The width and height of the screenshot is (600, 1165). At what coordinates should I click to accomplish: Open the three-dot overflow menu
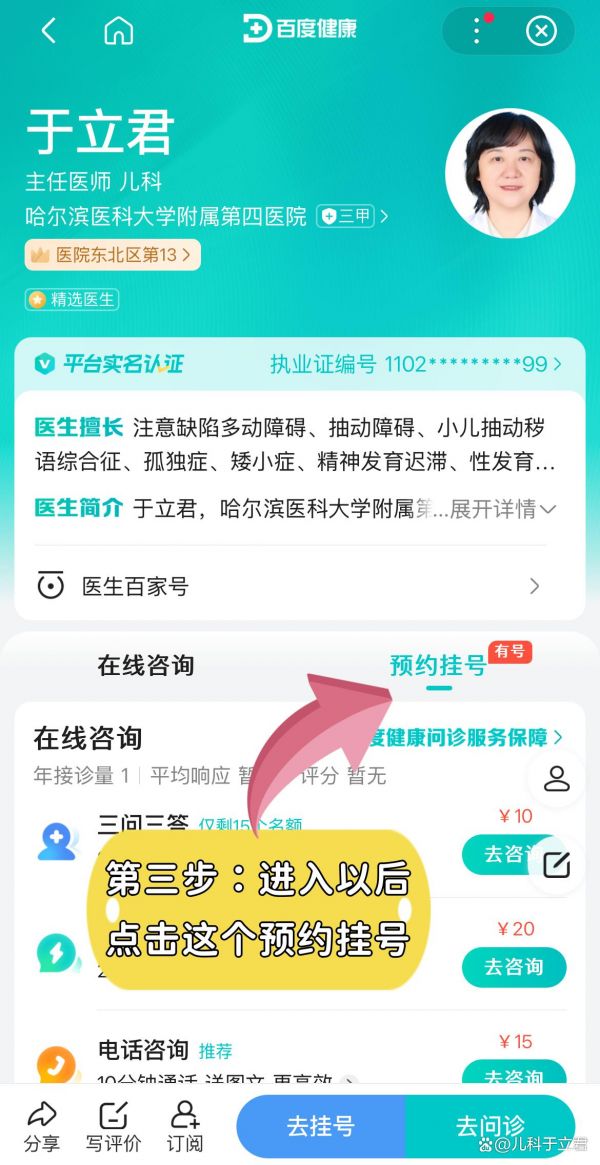click(477, 31)
